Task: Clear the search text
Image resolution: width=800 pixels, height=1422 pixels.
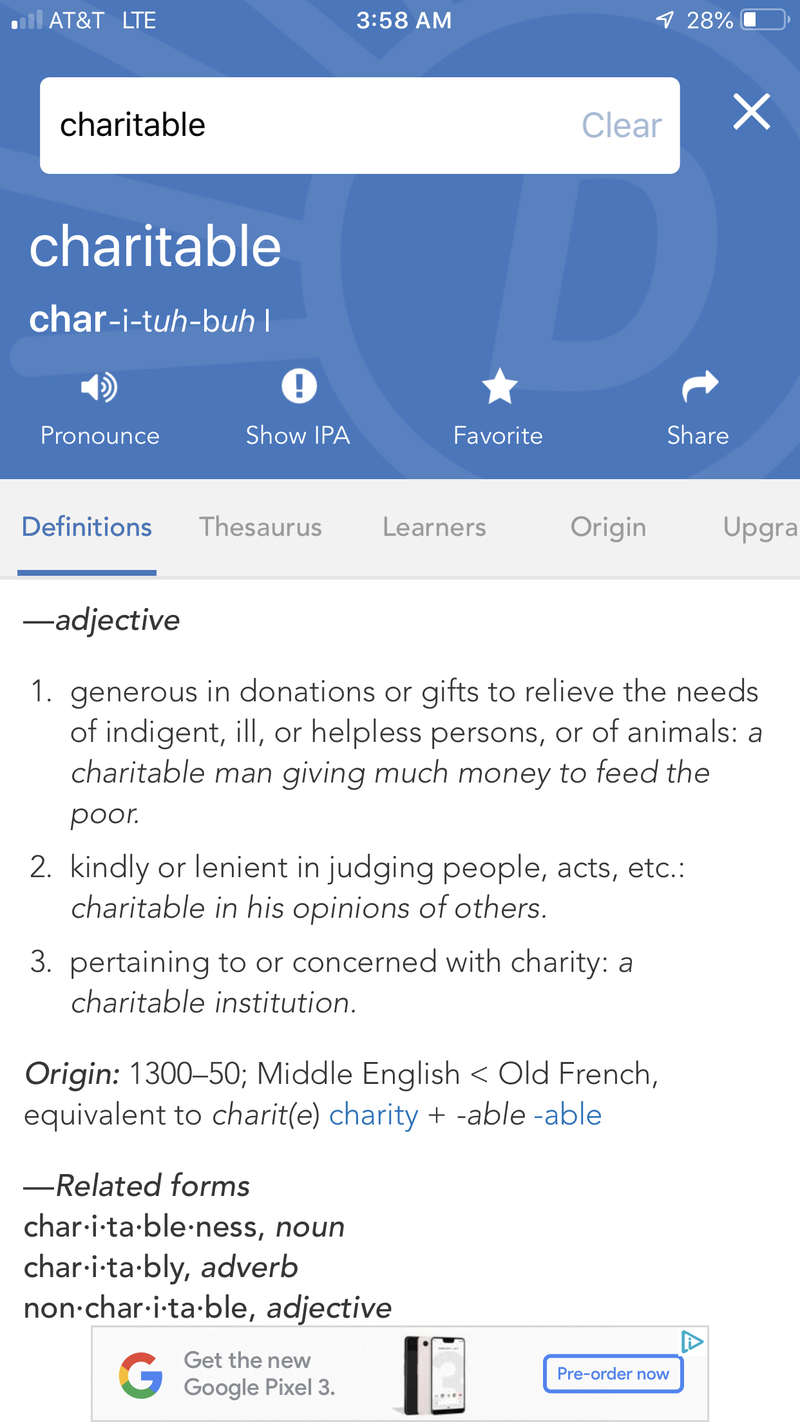Action: pos(621,125)
